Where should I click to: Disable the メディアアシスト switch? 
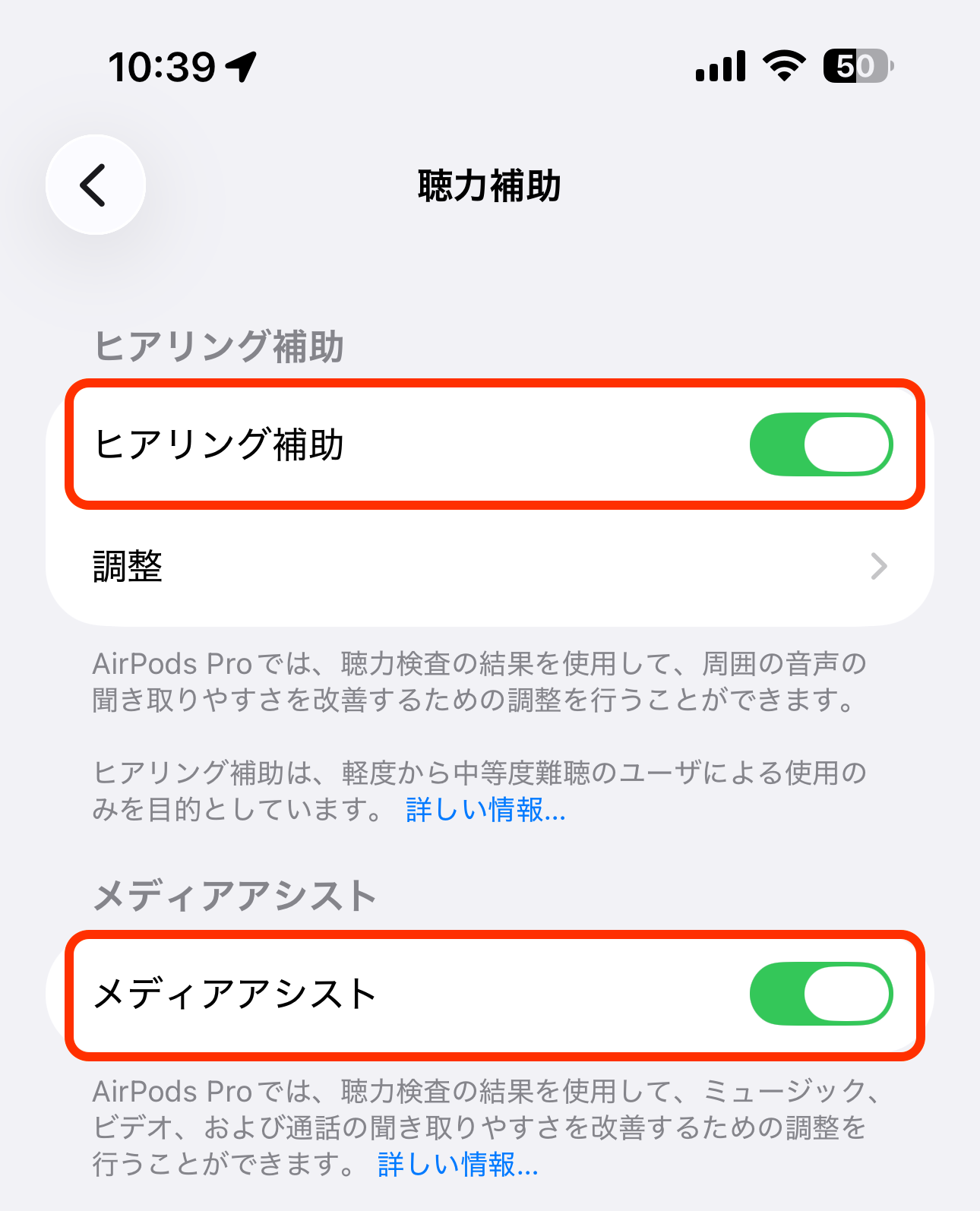point(820,994)
